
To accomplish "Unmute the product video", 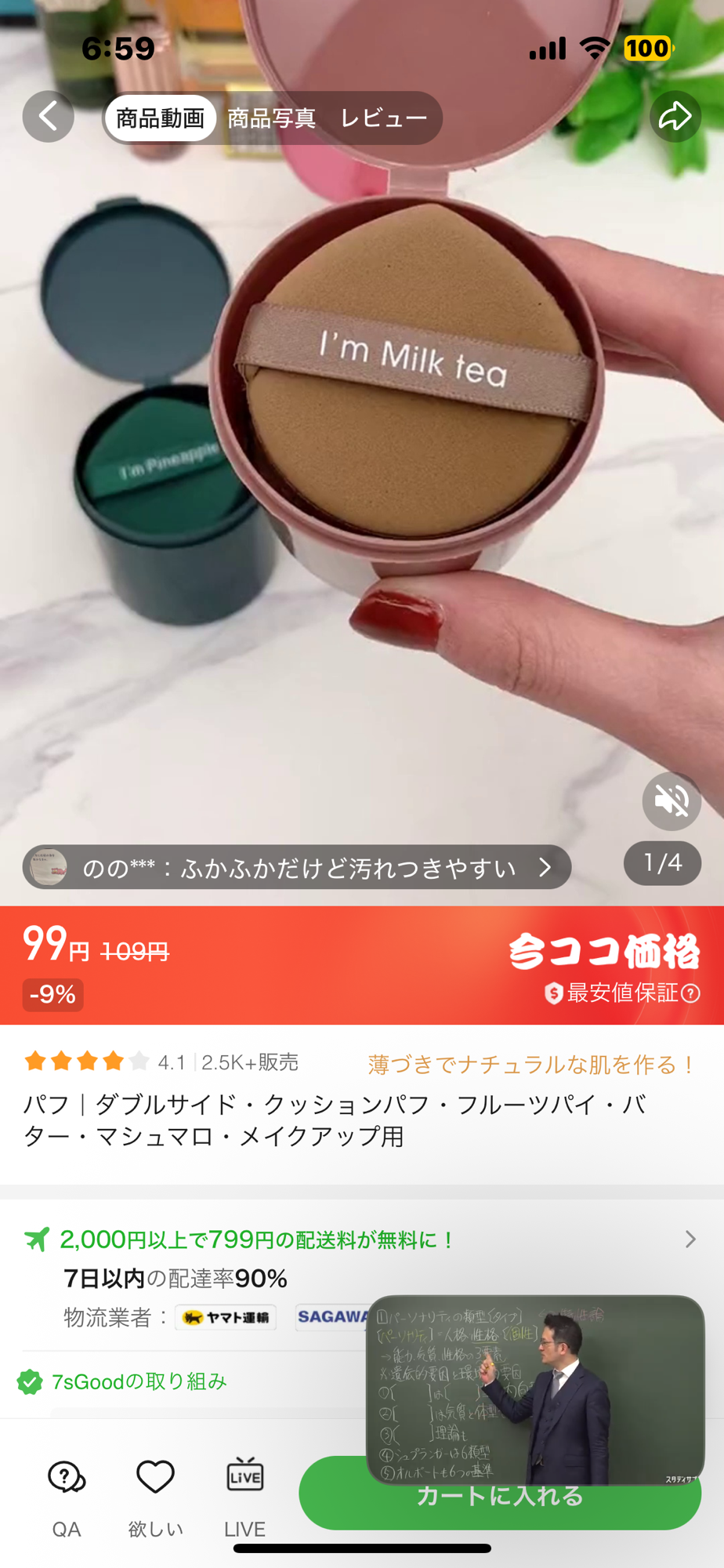I will (672, 800).
